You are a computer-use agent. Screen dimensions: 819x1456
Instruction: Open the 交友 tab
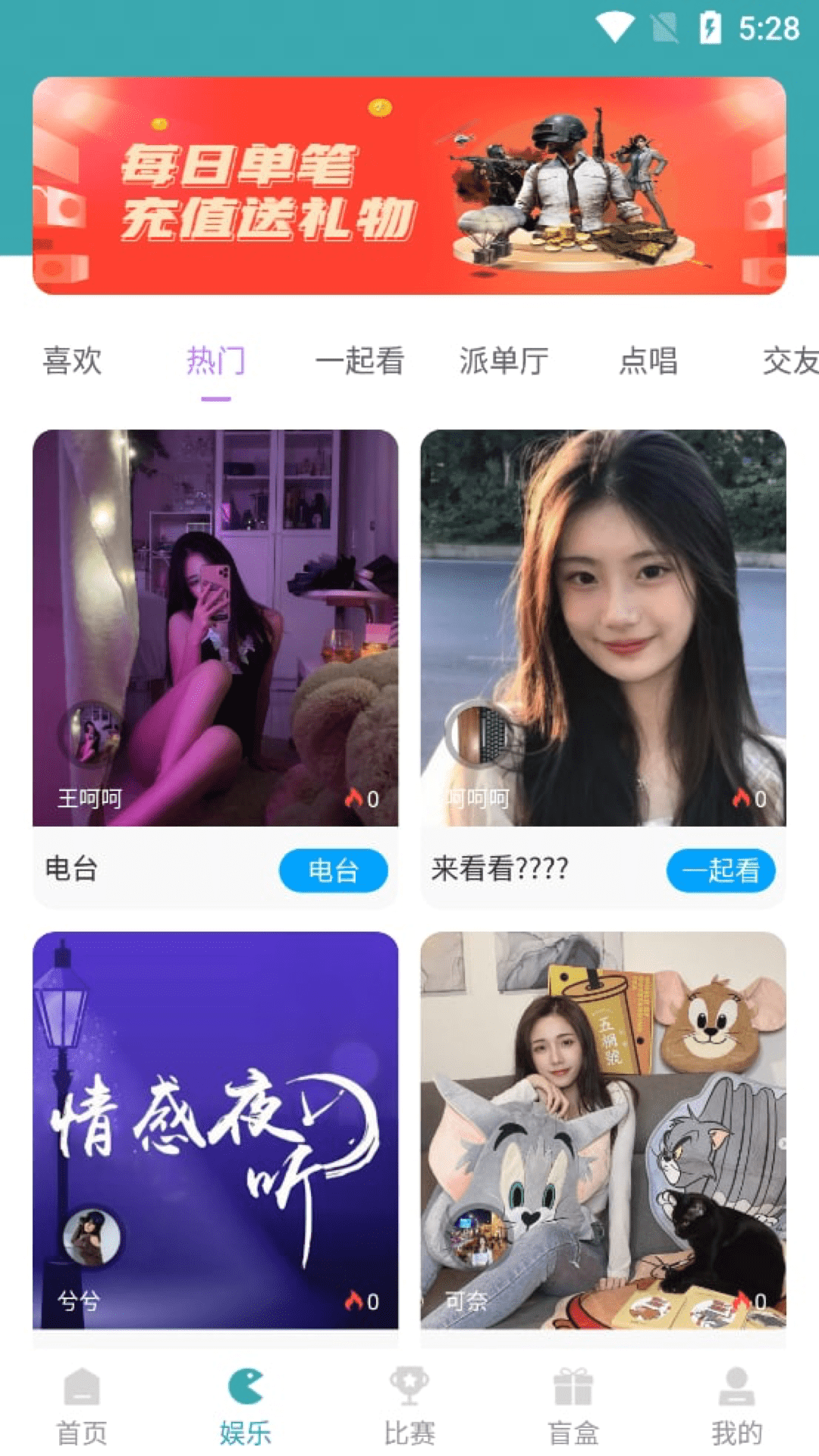tap(789, 361)
